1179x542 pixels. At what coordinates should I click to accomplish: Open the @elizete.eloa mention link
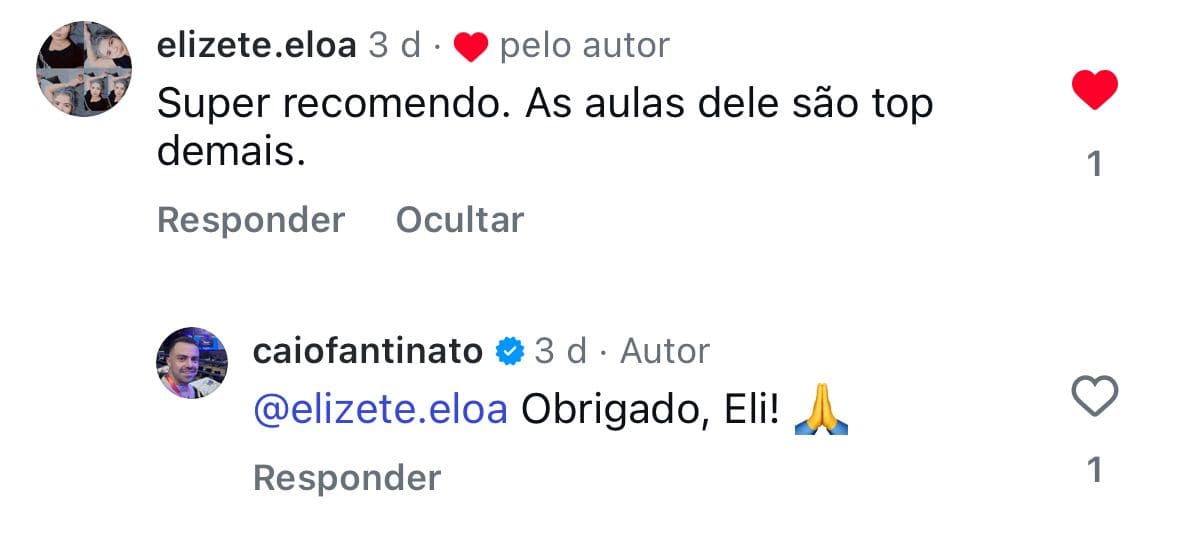(x=380, y=411)
